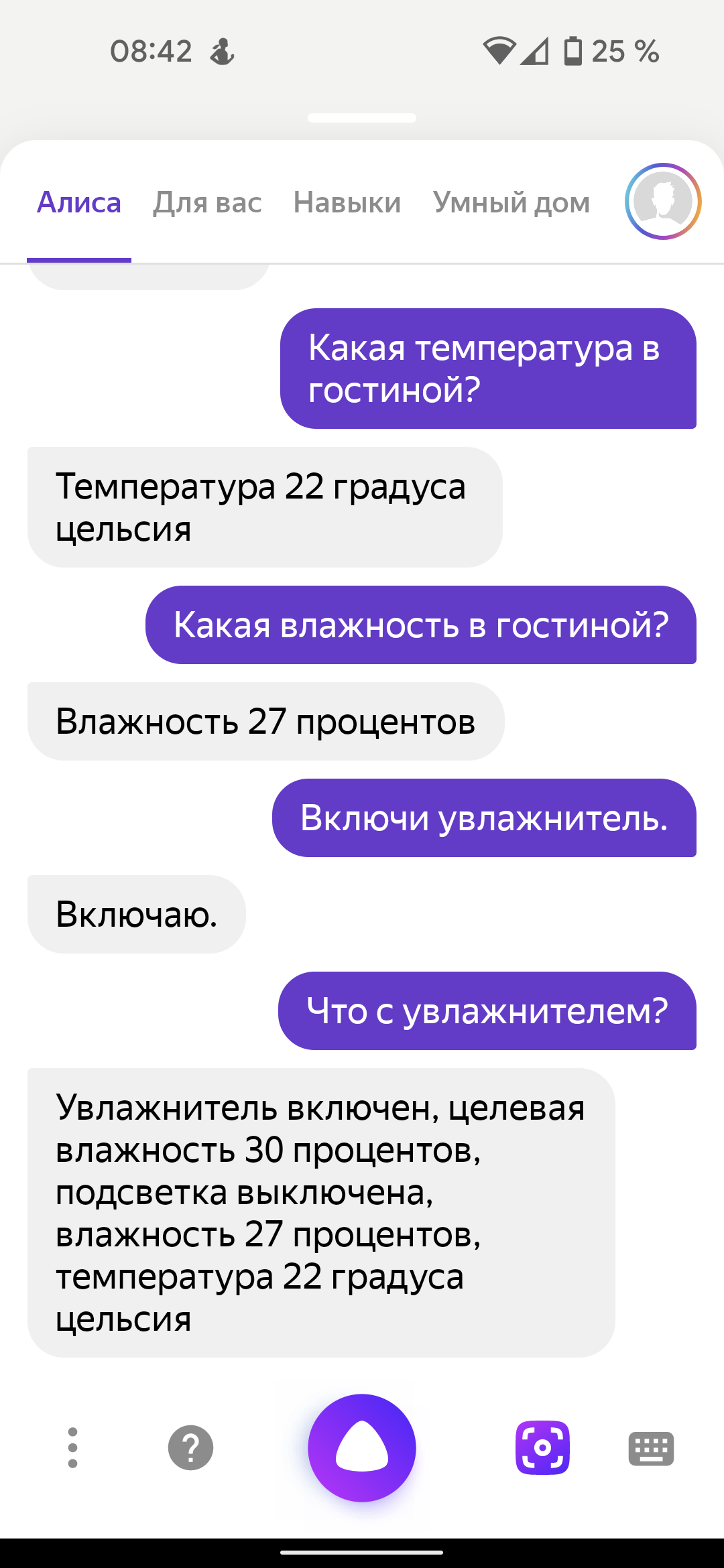The height and width of the screenshot is (1568, 724).
Task: Open the Для вас tab
Action: tap(207, 202)
